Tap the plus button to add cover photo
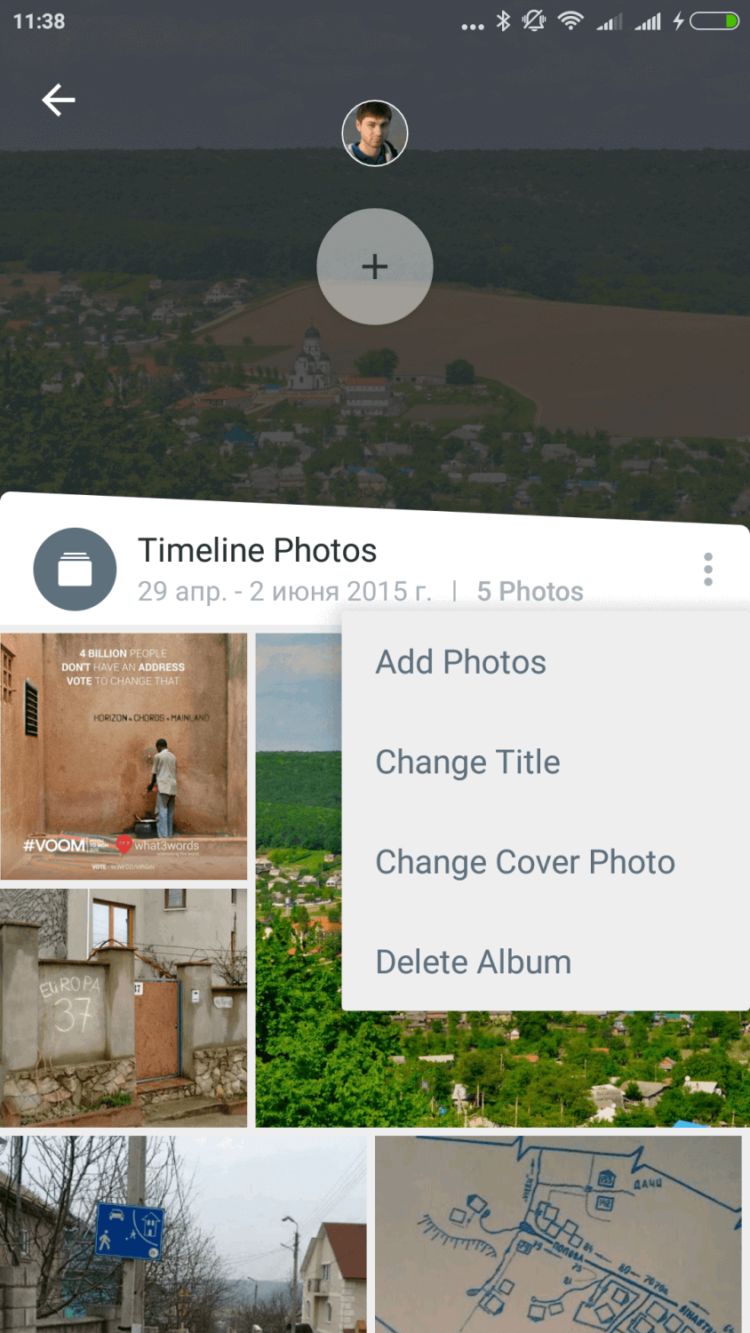 375,266
